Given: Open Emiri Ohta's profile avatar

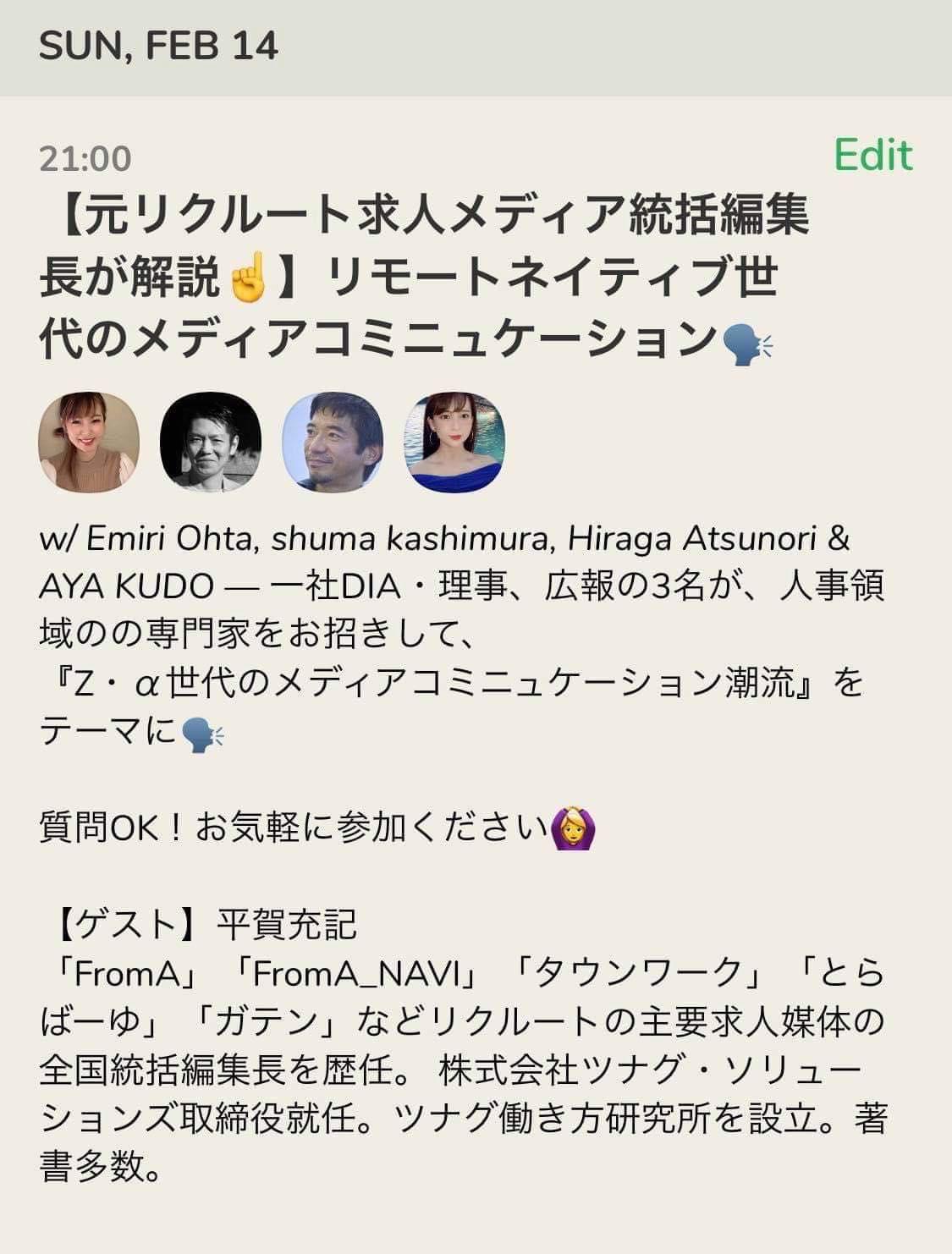Looking at the screenshot, I should tap(89, 443).
